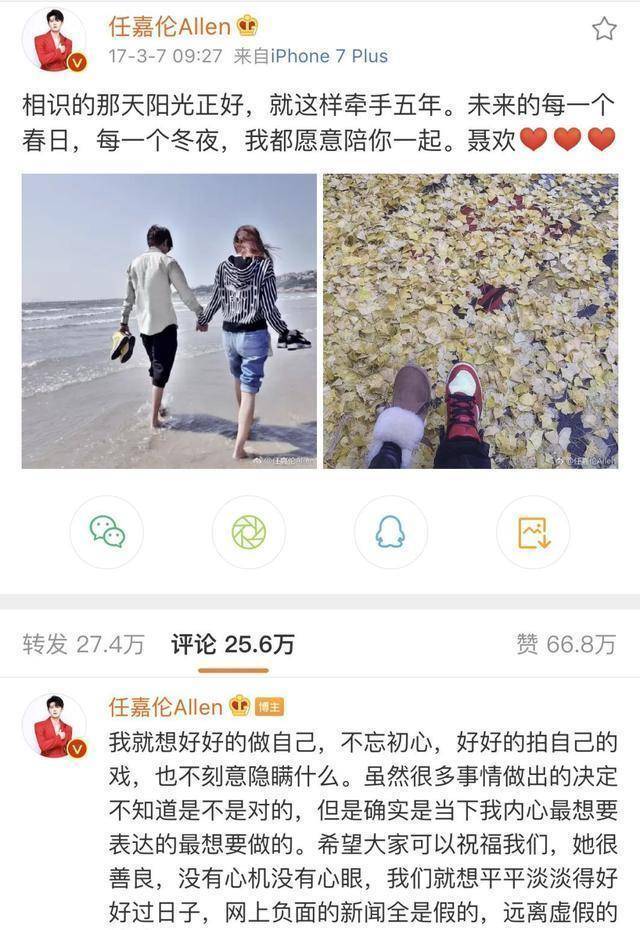Like the post via 赞 66.8万
The height and width of the screenshot is (930, 640).
565,645
